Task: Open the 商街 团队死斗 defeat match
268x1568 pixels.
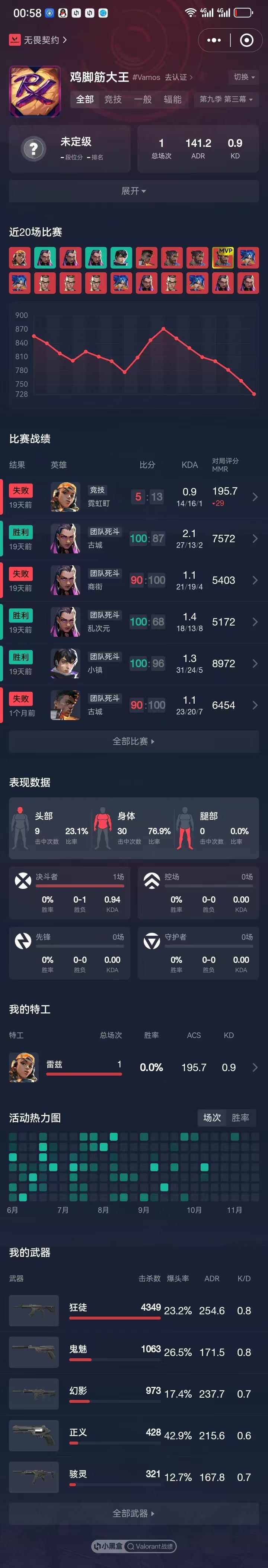Action: (x=133, y=580)
